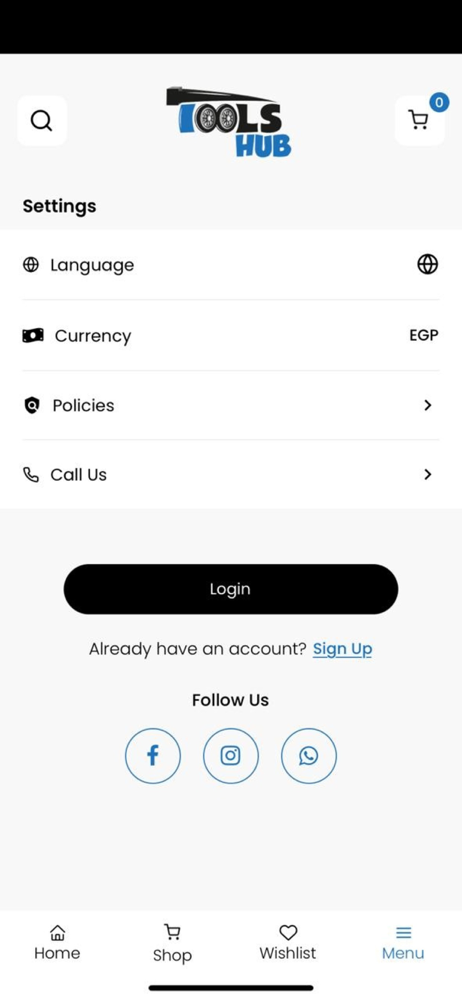Open the Facebook page icon
Screen dimensions: 462x1000
(153, 756)
